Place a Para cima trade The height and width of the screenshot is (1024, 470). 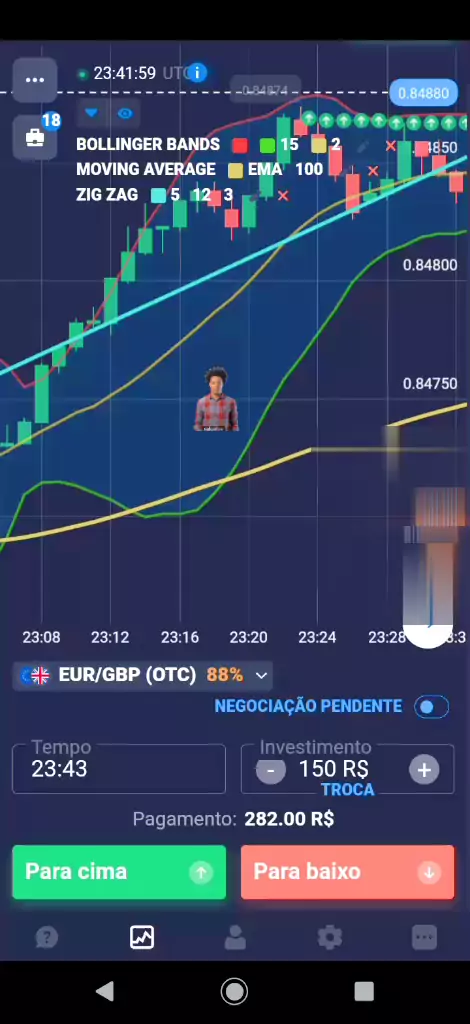(119, 872)
